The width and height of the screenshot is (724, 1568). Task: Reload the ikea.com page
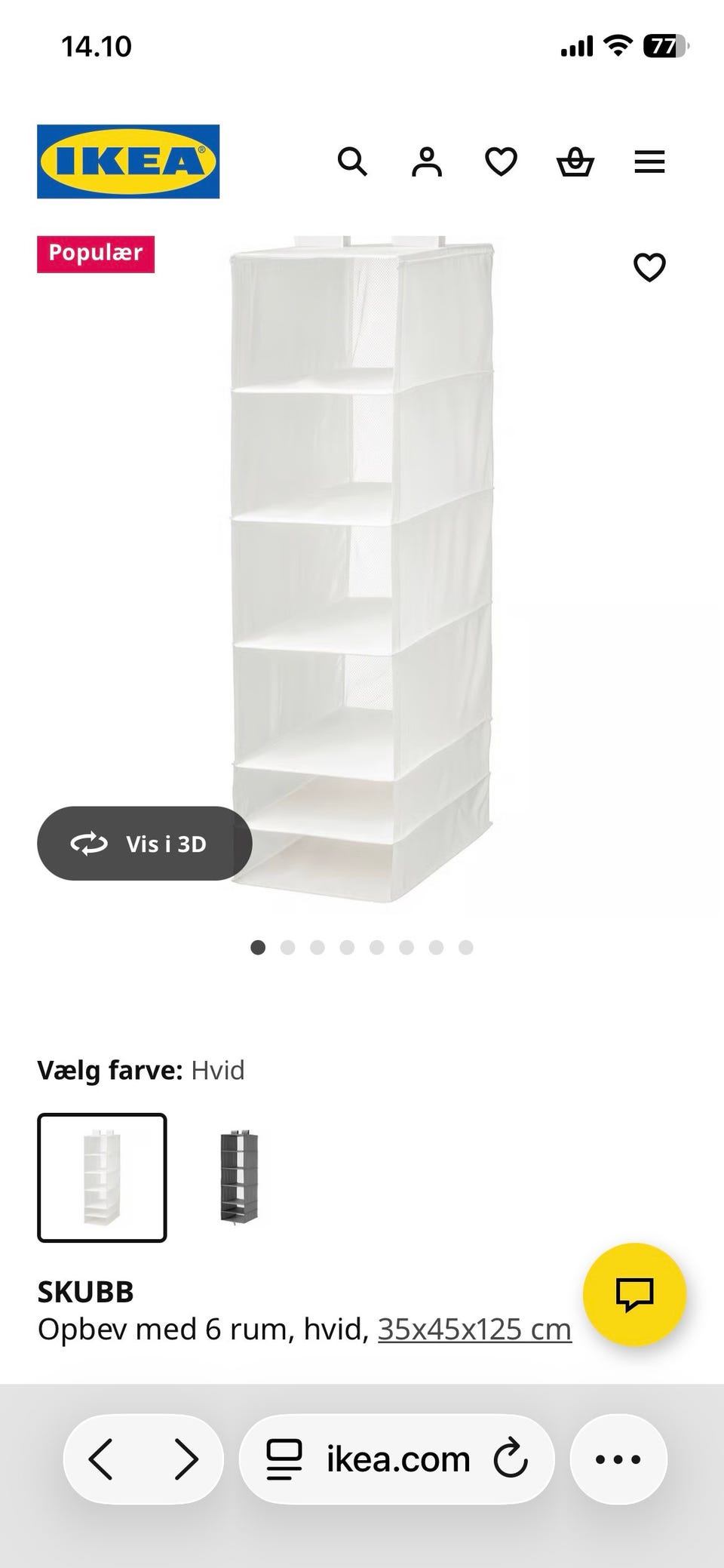tap(510, 1458)
